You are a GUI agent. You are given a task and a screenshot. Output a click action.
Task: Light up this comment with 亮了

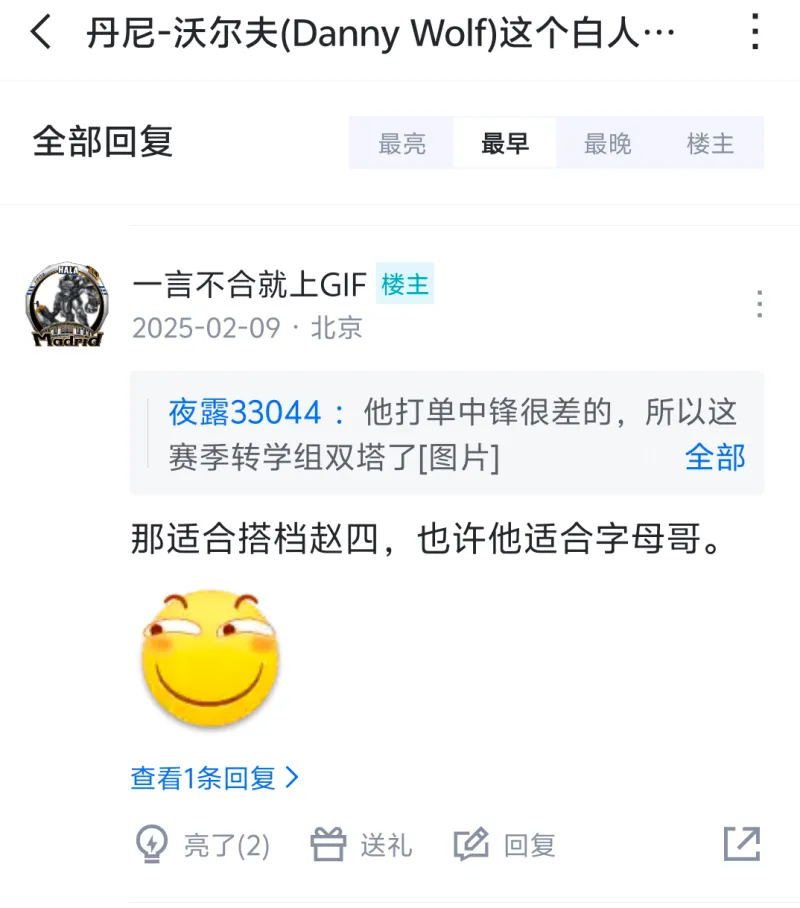pos(203,845)
